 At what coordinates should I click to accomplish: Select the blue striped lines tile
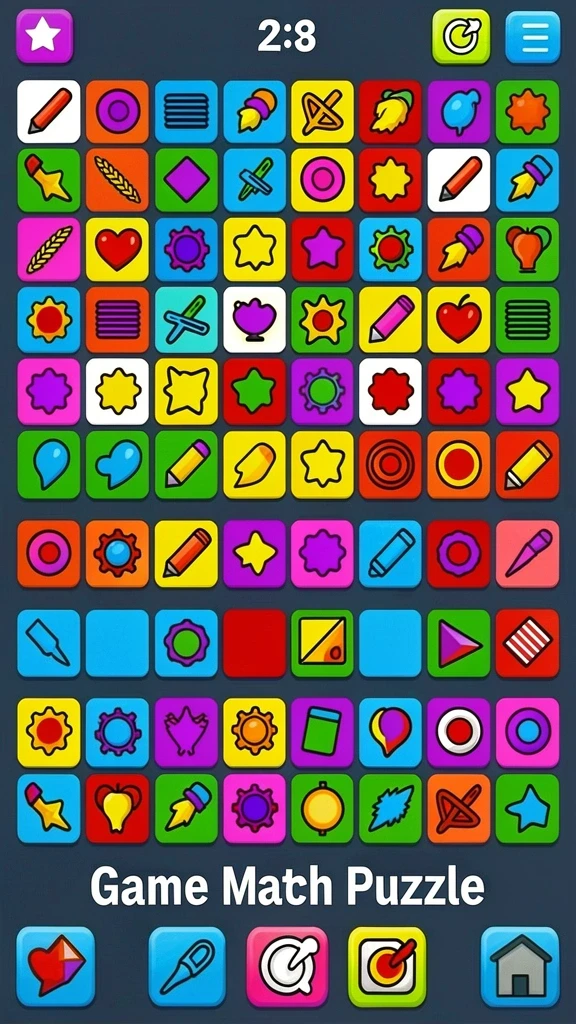pyautogui.click(x=186, y=112)
